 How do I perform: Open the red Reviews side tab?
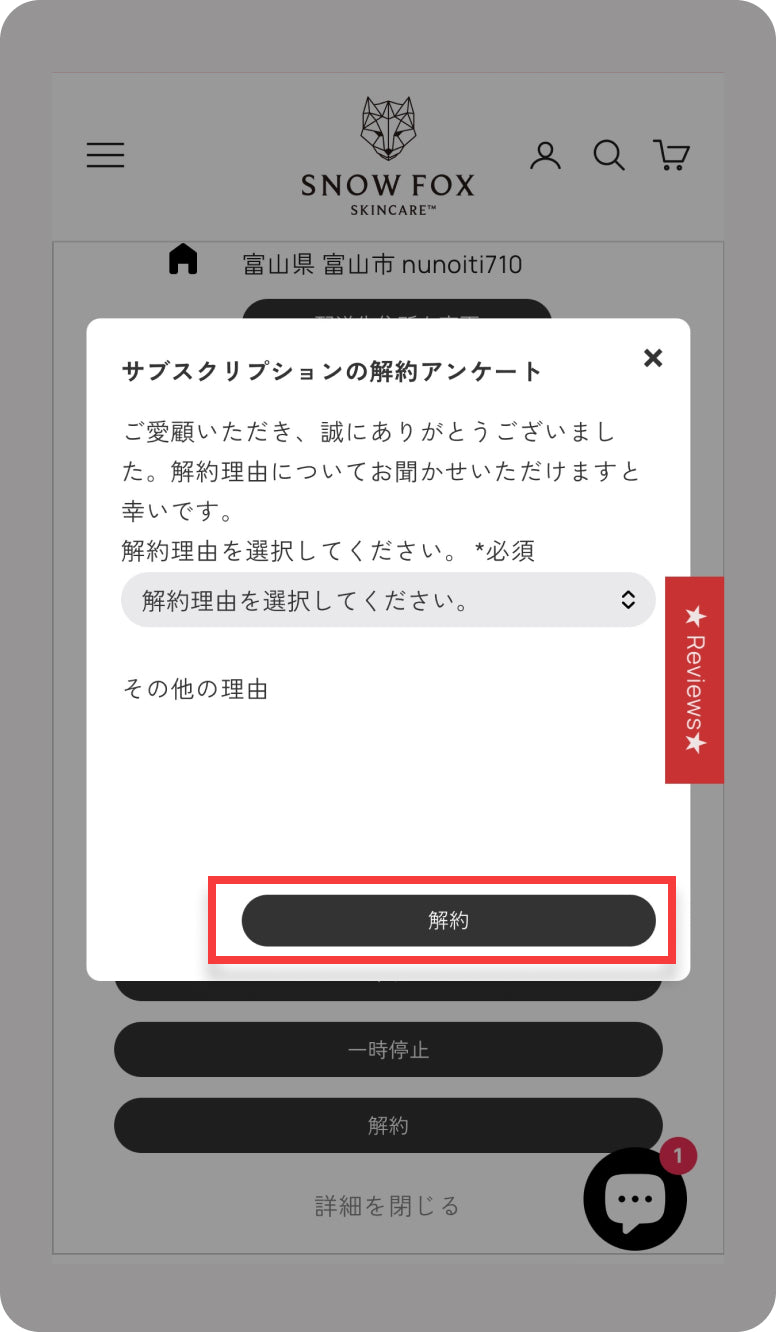click(694, 680)
